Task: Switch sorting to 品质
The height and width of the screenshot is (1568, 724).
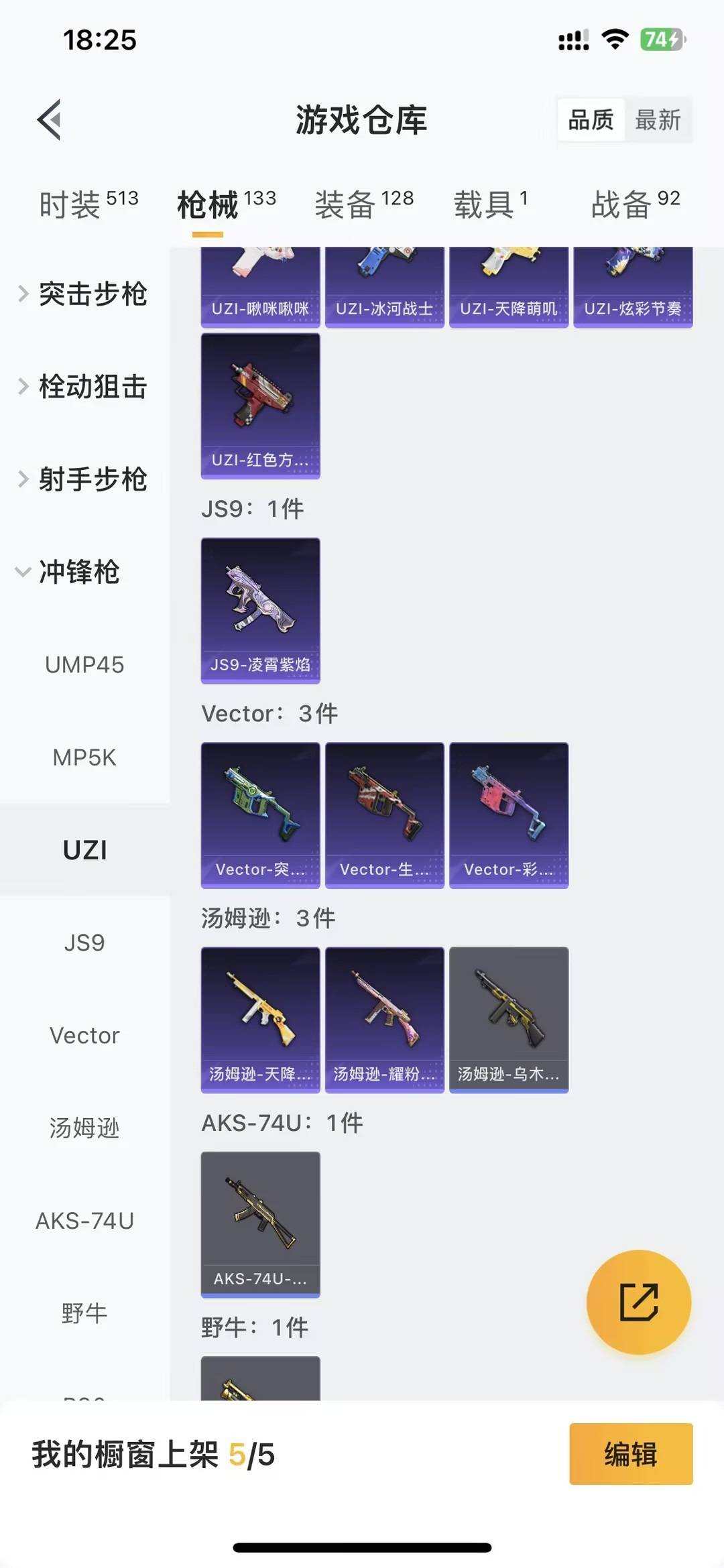Action: click(590, 119)
